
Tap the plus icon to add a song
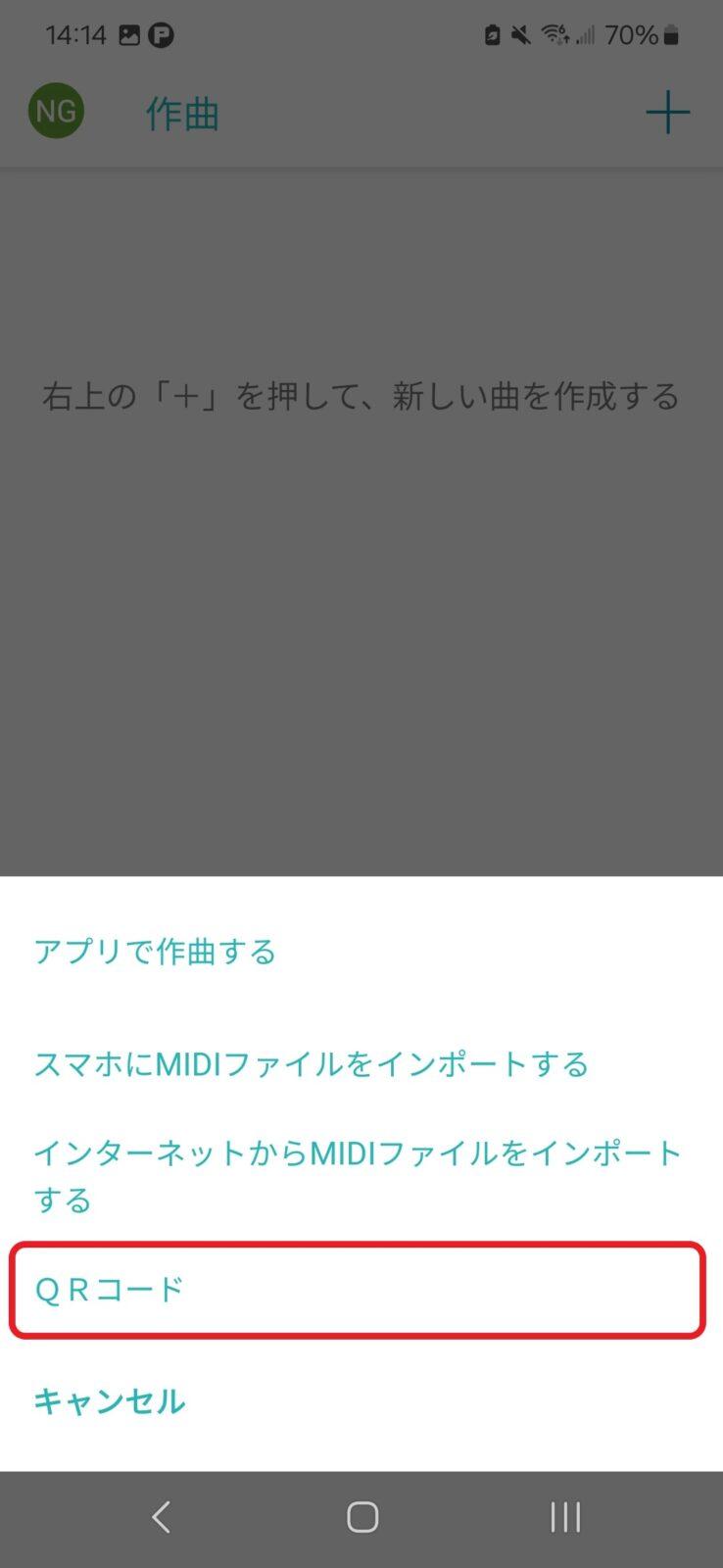[x=668, y=113]
